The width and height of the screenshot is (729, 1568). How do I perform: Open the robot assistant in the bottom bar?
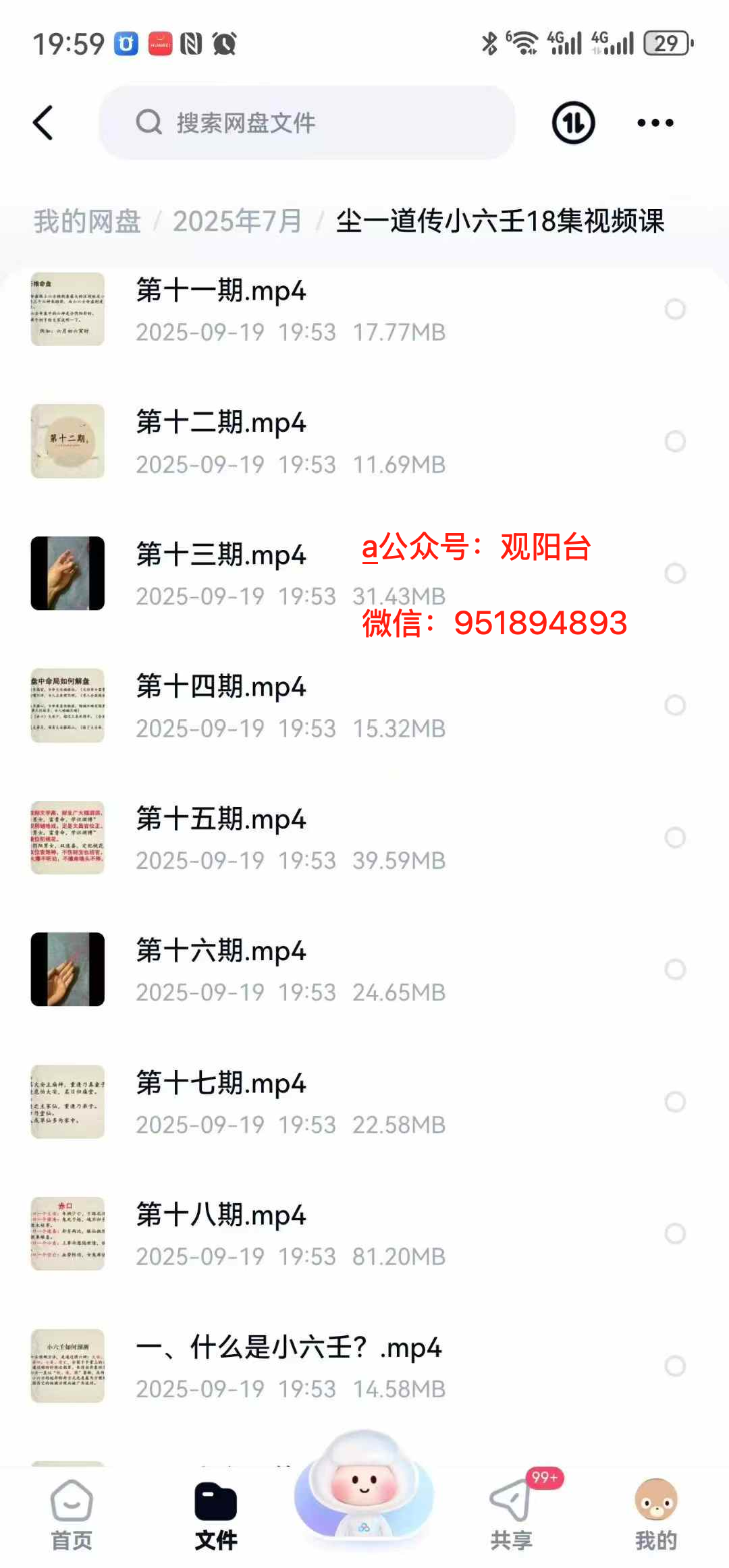point(364,1484)
